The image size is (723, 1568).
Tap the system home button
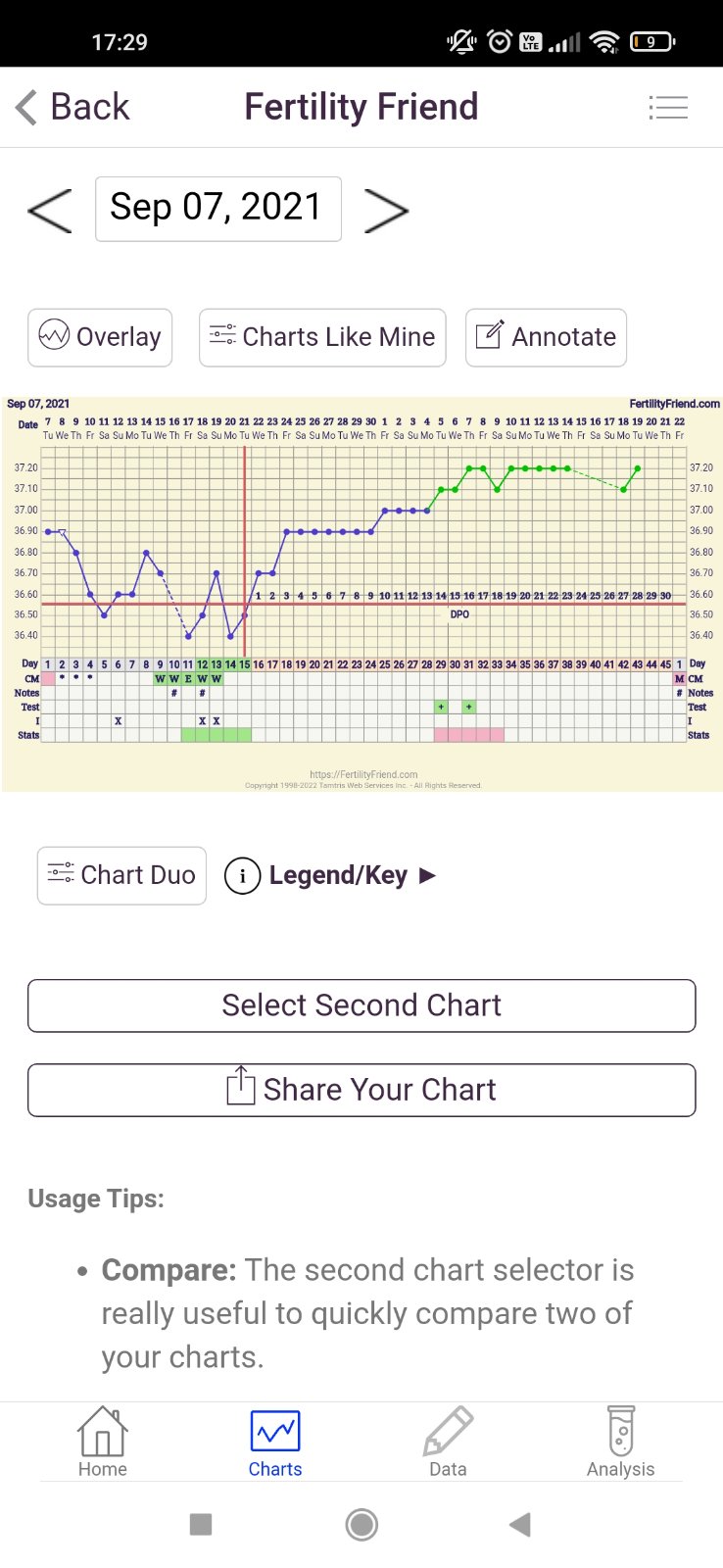coord(361,1524)
